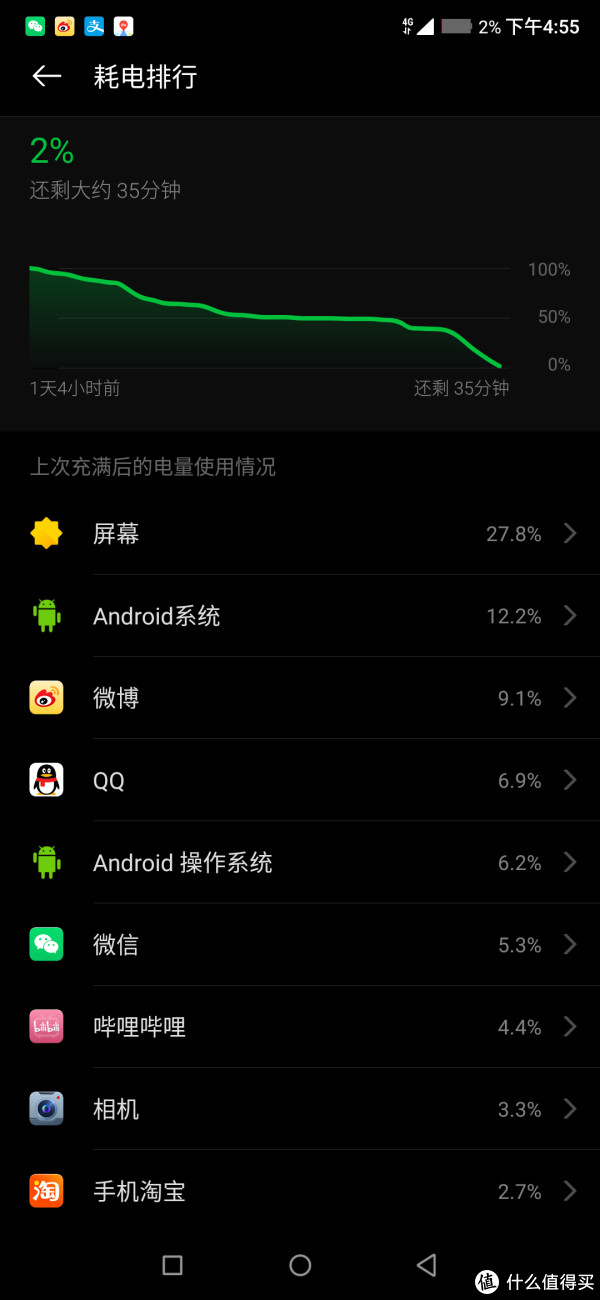This screenshot has width=600, height=1300.
Task: Open 哔哩哔哩 power consumption details
Action: click(300, 1027)
